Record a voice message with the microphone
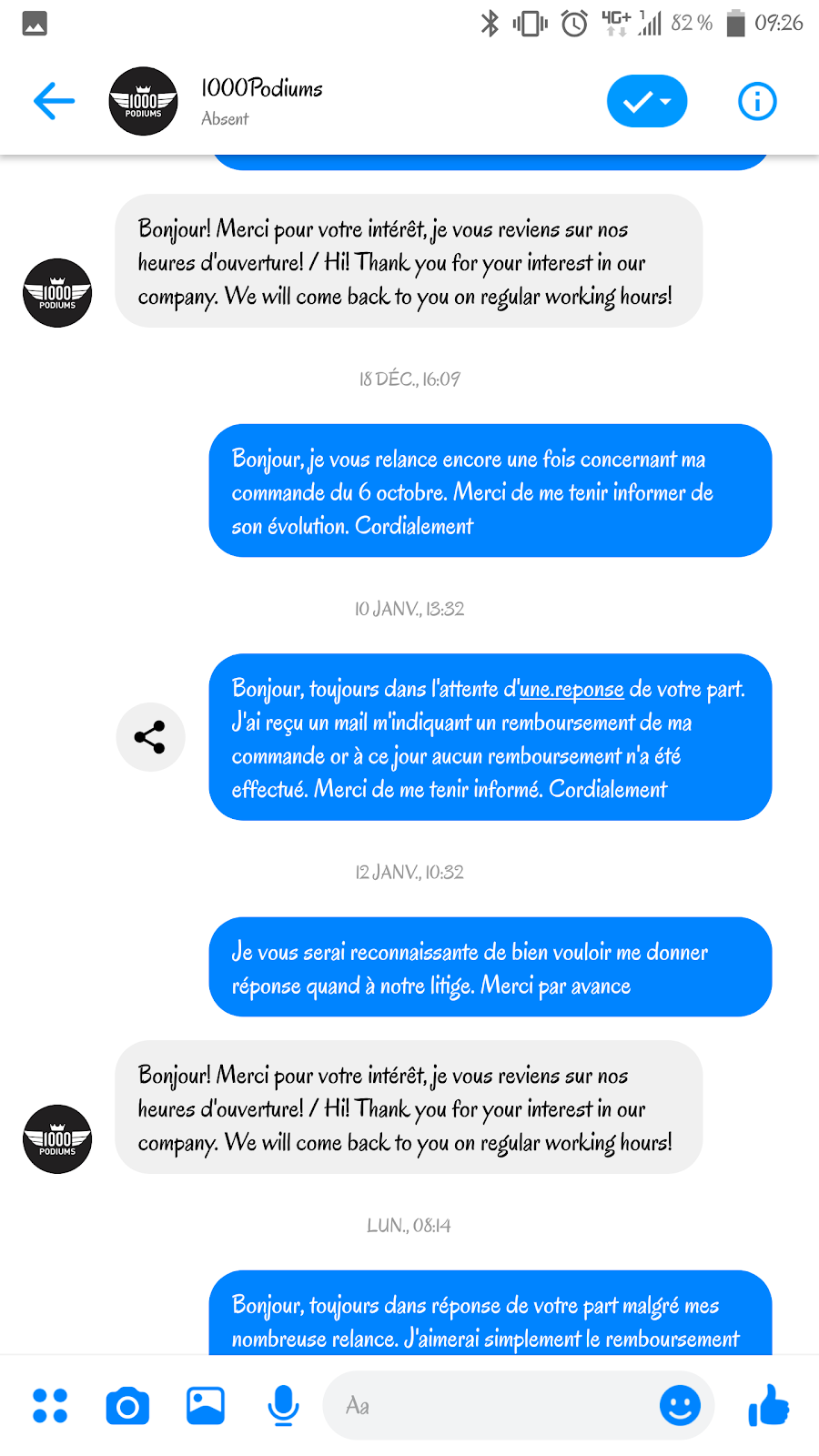The image size is (819, 1456). pyautogui.click(x=283, y=1406)
